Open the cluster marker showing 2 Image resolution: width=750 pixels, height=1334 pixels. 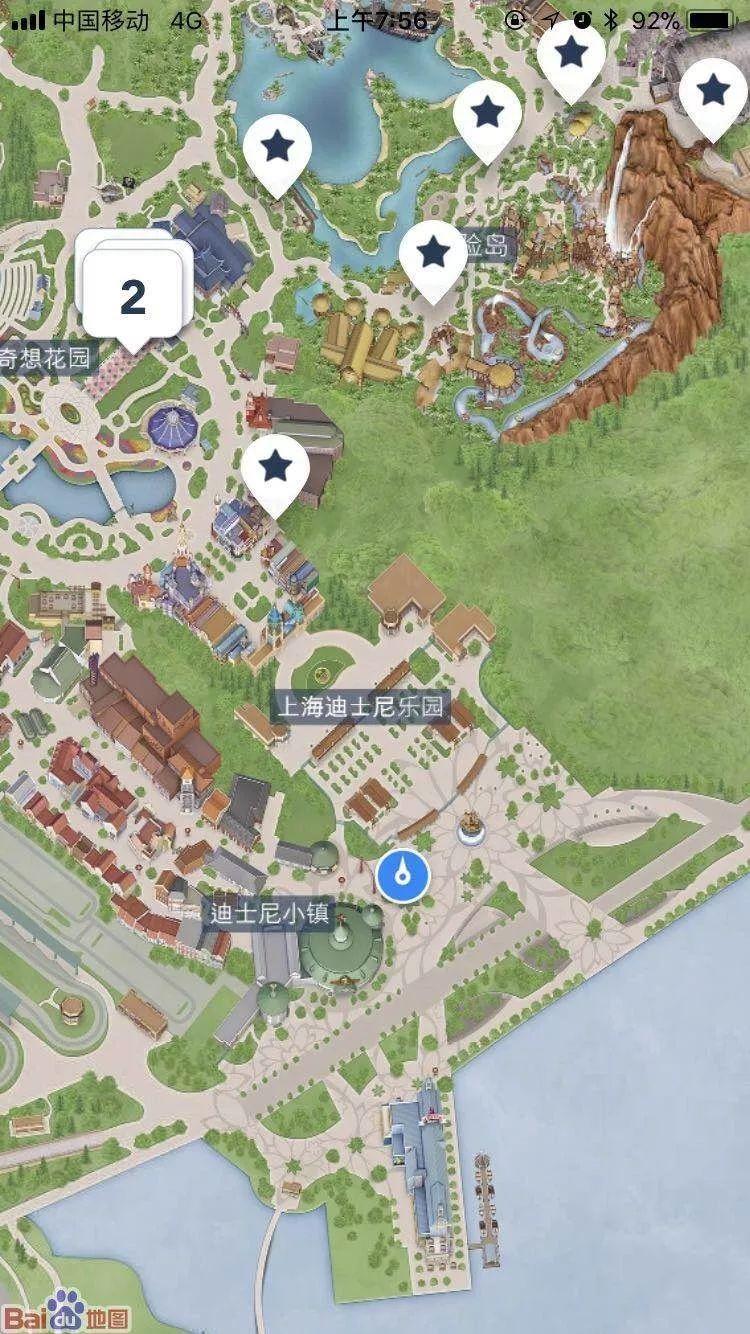[133, 295]
